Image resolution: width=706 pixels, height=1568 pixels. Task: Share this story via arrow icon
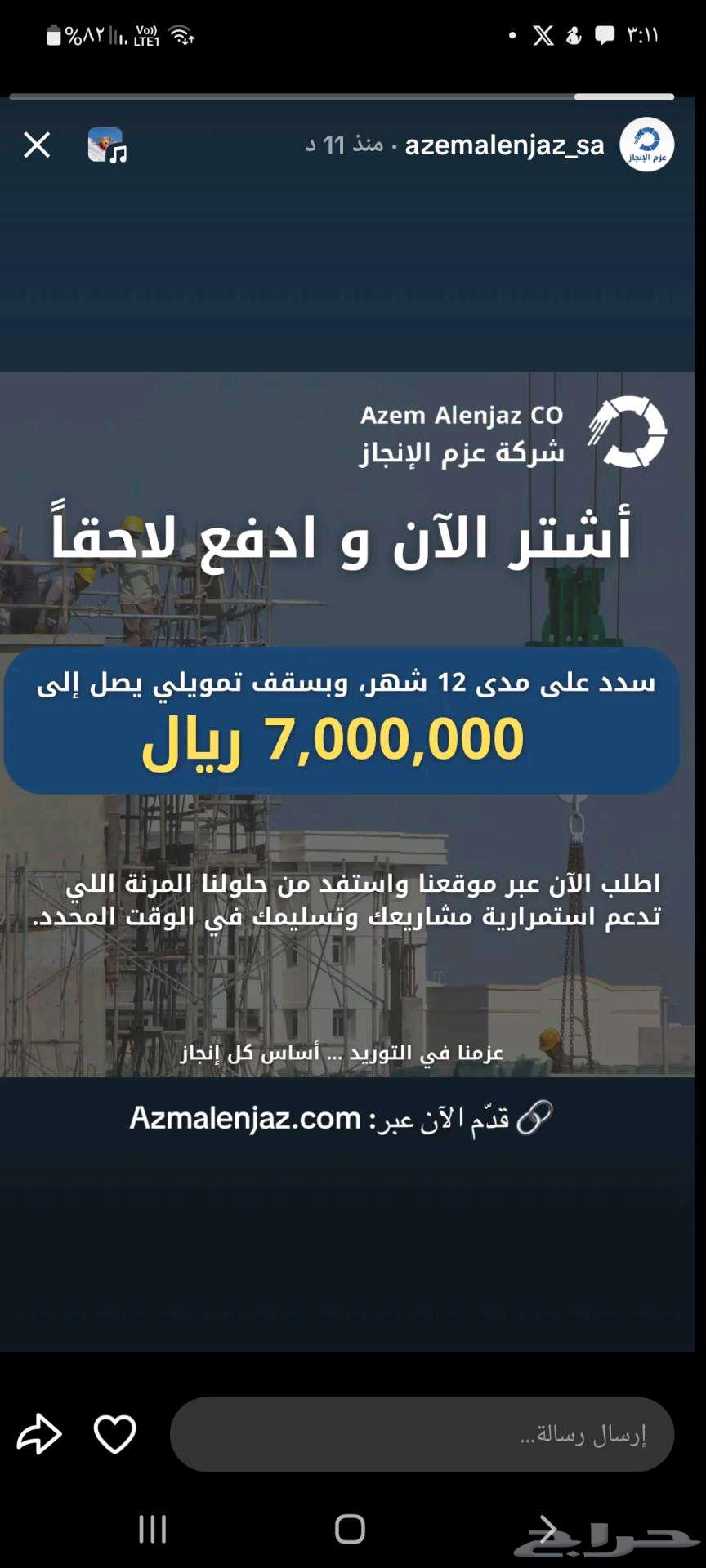[39, 1434]
